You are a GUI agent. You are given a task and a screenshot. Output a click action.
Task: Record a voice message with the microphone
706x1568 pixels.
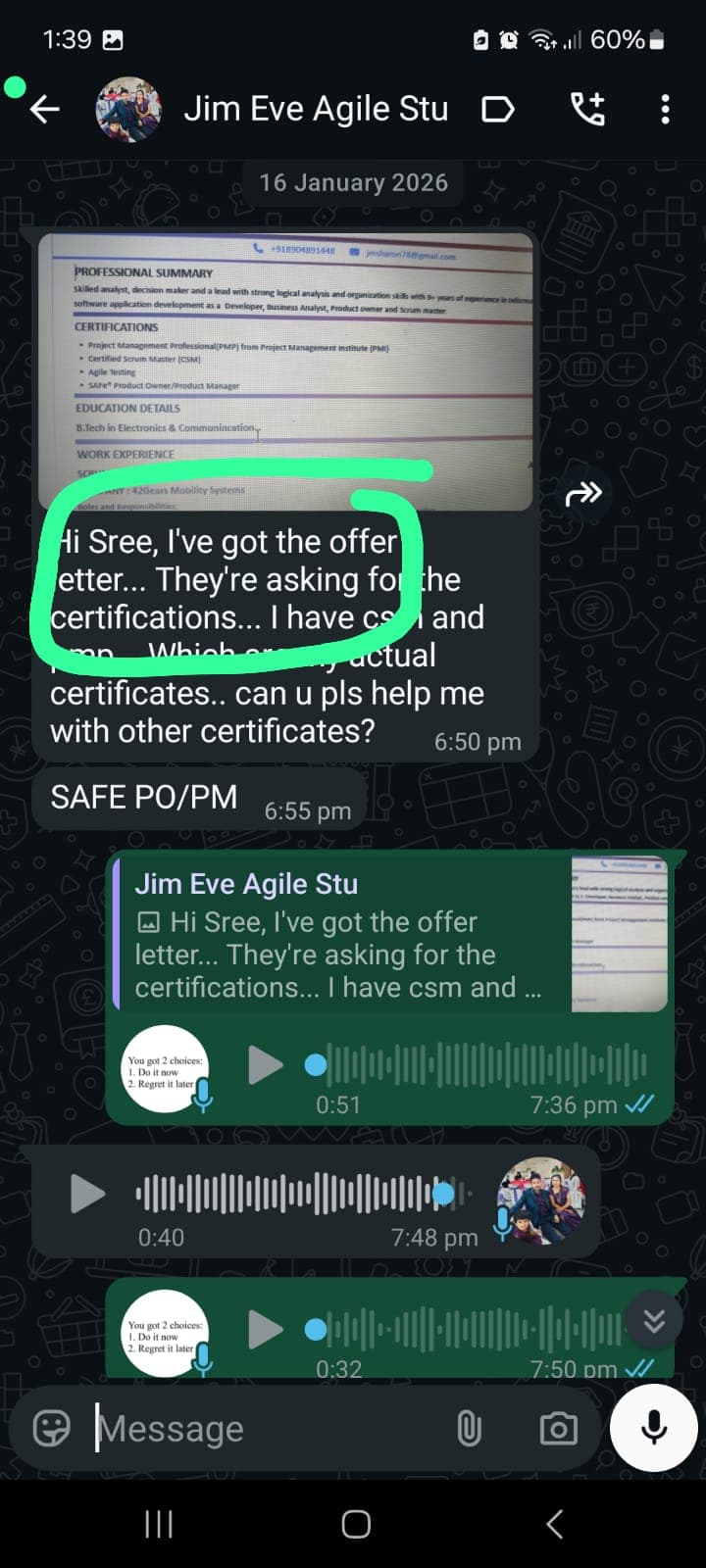pyautogui.click(x=654, y=1429)
